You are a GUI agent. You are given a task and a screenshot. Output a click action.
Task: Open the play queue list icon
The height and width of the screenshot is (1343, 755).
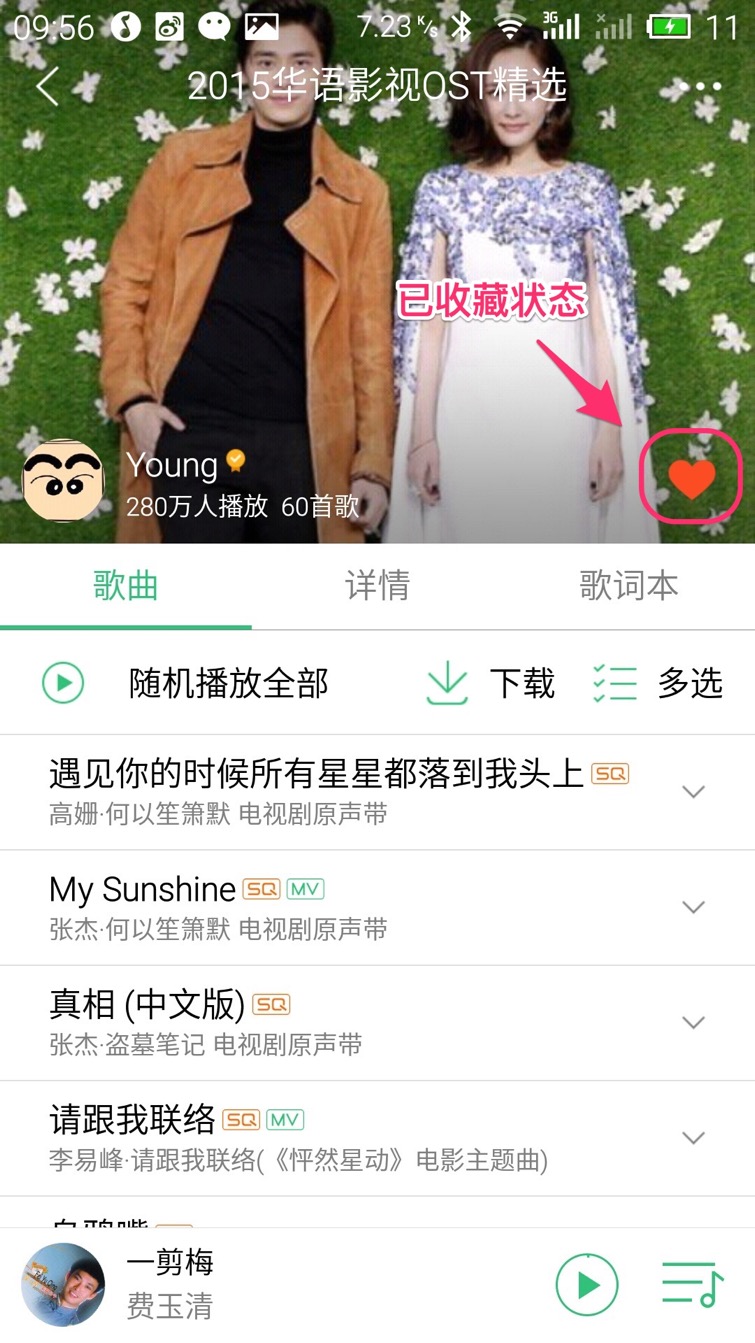[x=692, y=1284]
